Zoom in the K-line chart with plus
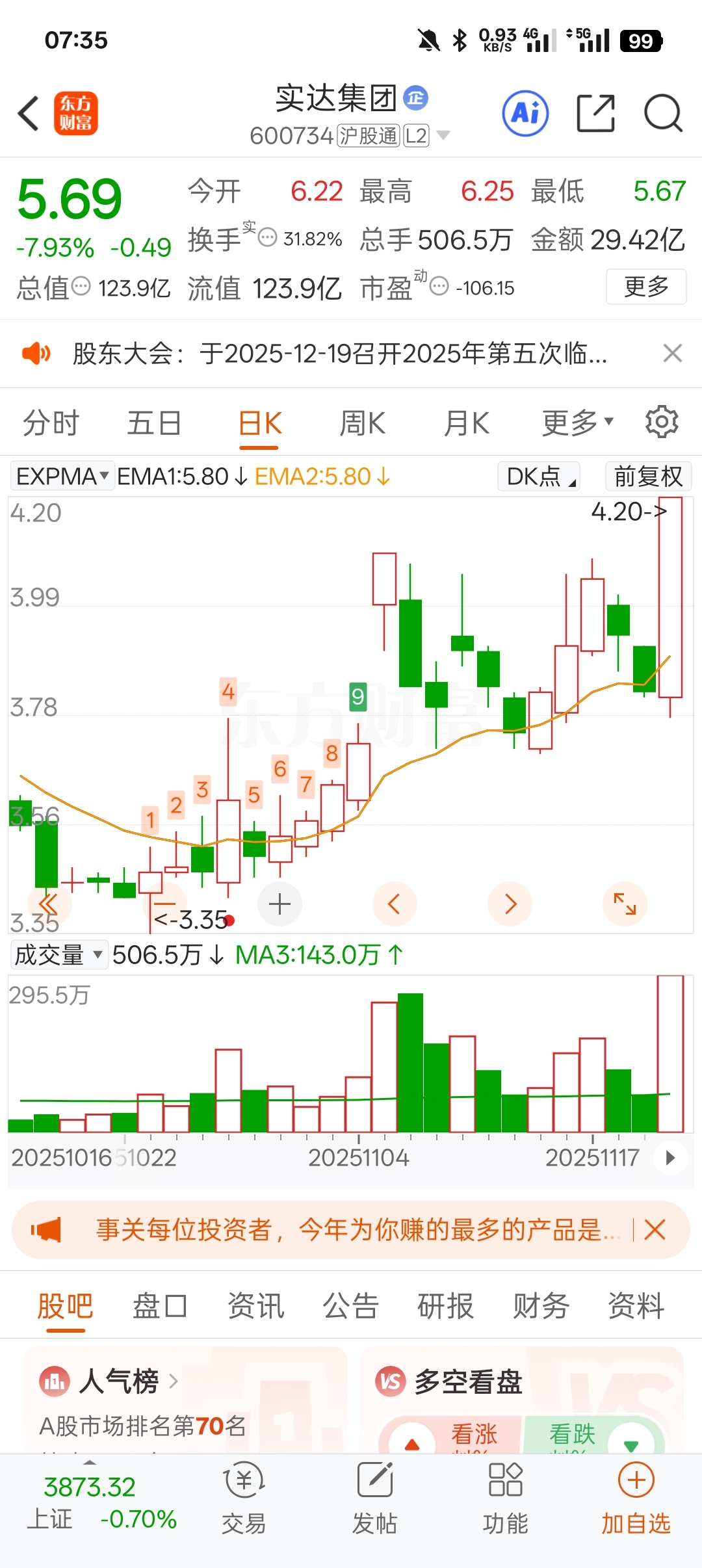702x1568 pixels. (x=279, y=904)
